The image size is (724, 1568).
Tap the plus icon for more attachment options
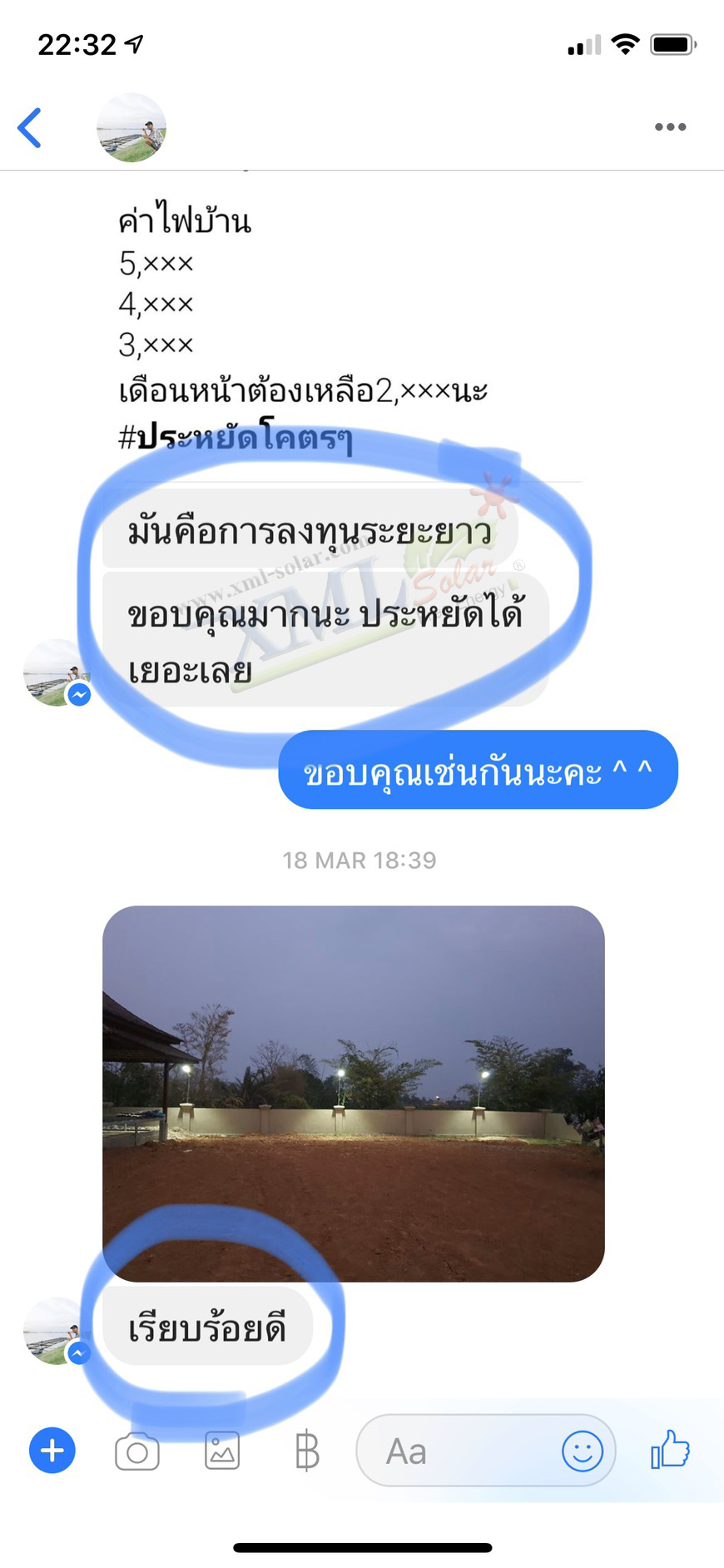point(52,1450)
